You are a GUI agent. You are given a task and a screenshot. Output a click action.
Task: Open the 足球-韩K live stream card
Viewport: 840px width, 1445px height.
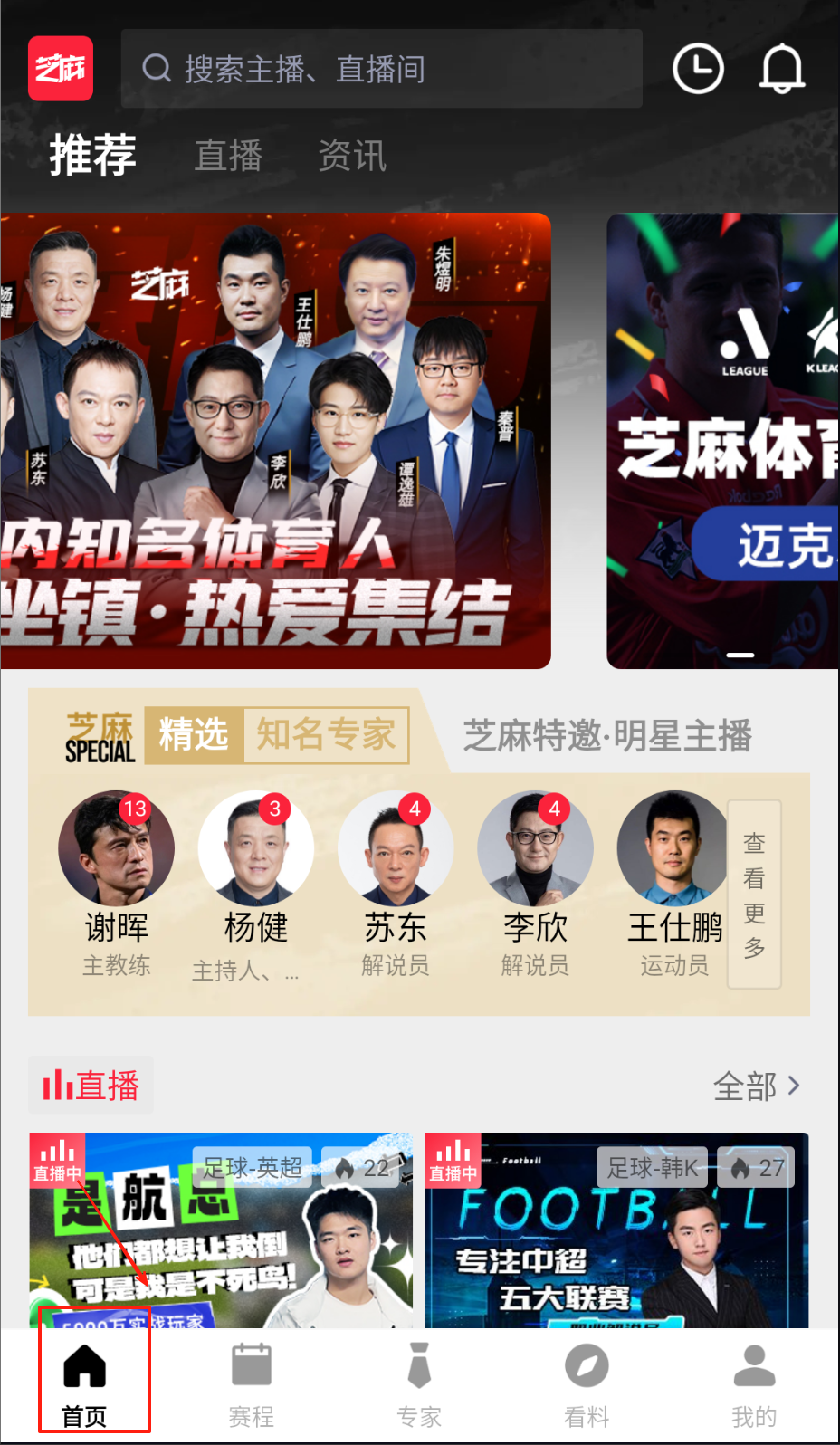click(x=616, y=1231)
